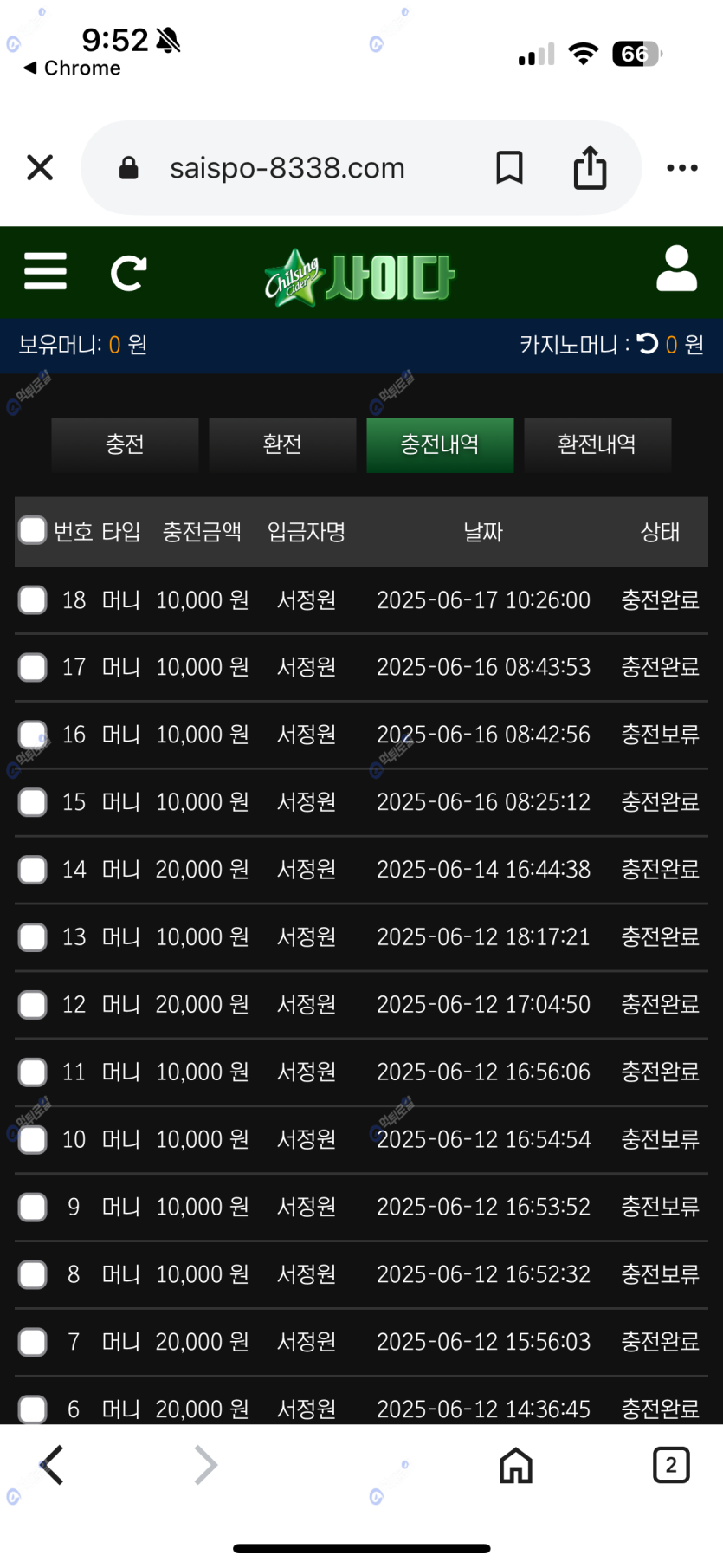
Task: Open the hamburger drawer menu
Action: click(45, 272)
